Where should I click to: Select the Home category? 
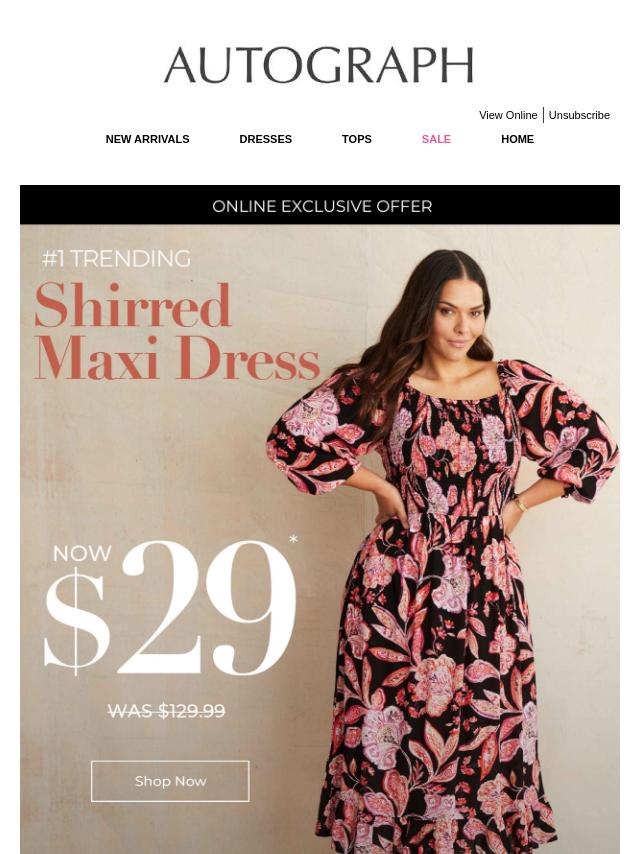click(x=517, y=139)
